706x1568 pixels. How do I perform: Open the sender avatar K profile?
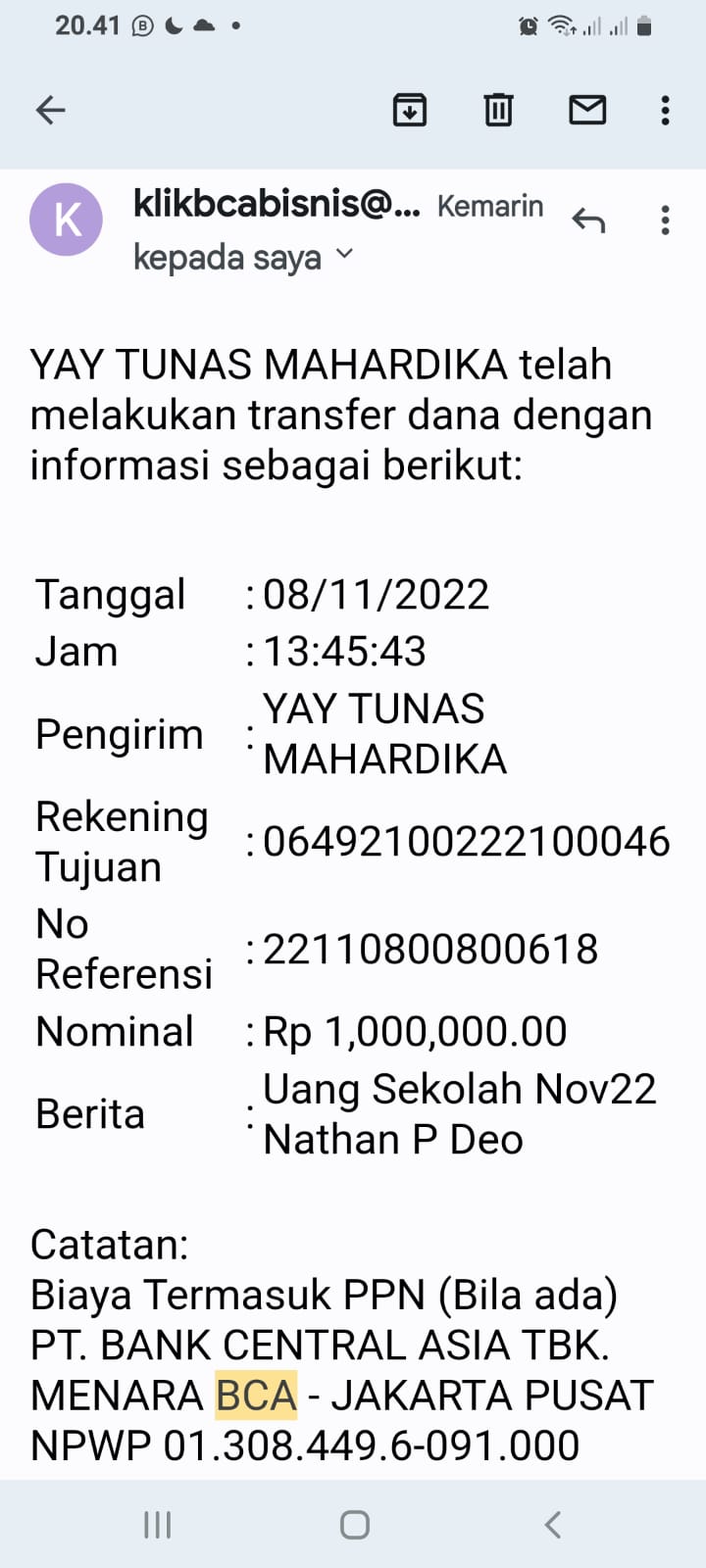[66, 220]
